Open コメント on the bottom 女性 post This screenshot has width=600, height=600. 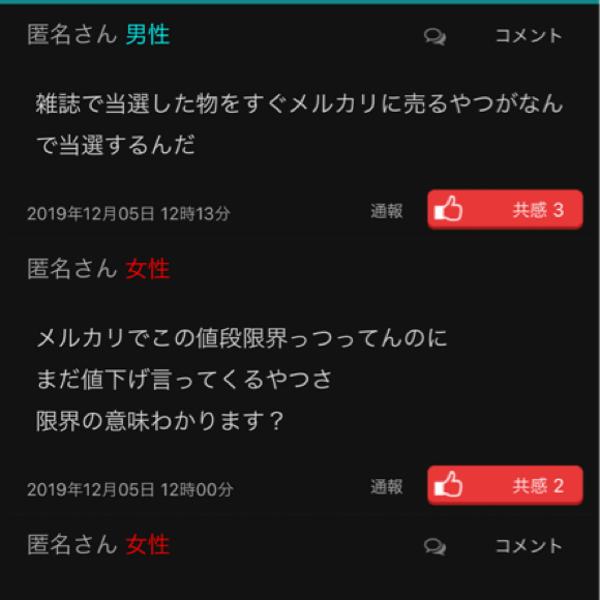tap(528, 546)
